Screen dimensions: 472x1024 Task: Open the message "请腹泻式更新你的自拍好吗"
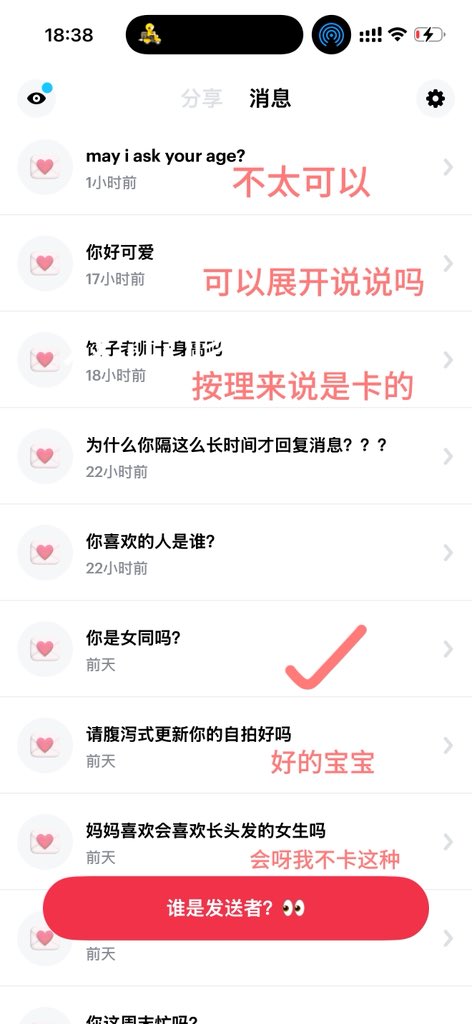(x=236, y=745)
